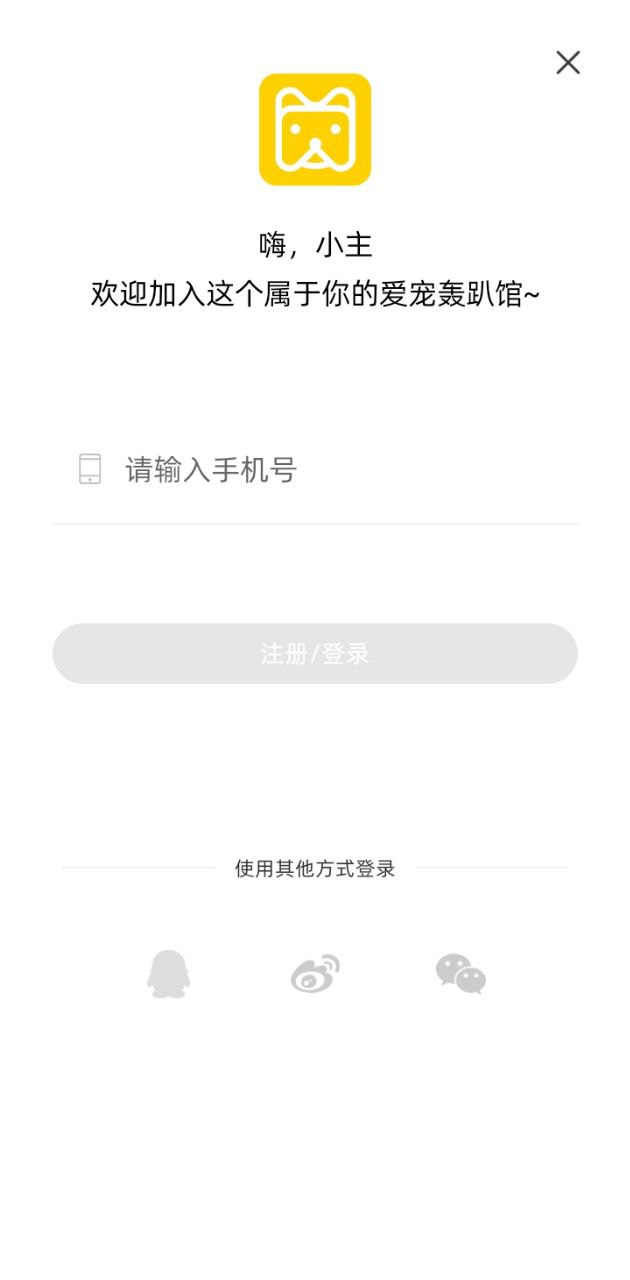Tap the phone number input field
Viewport: 630px width, 1280px height.
[x=315, y=469]
